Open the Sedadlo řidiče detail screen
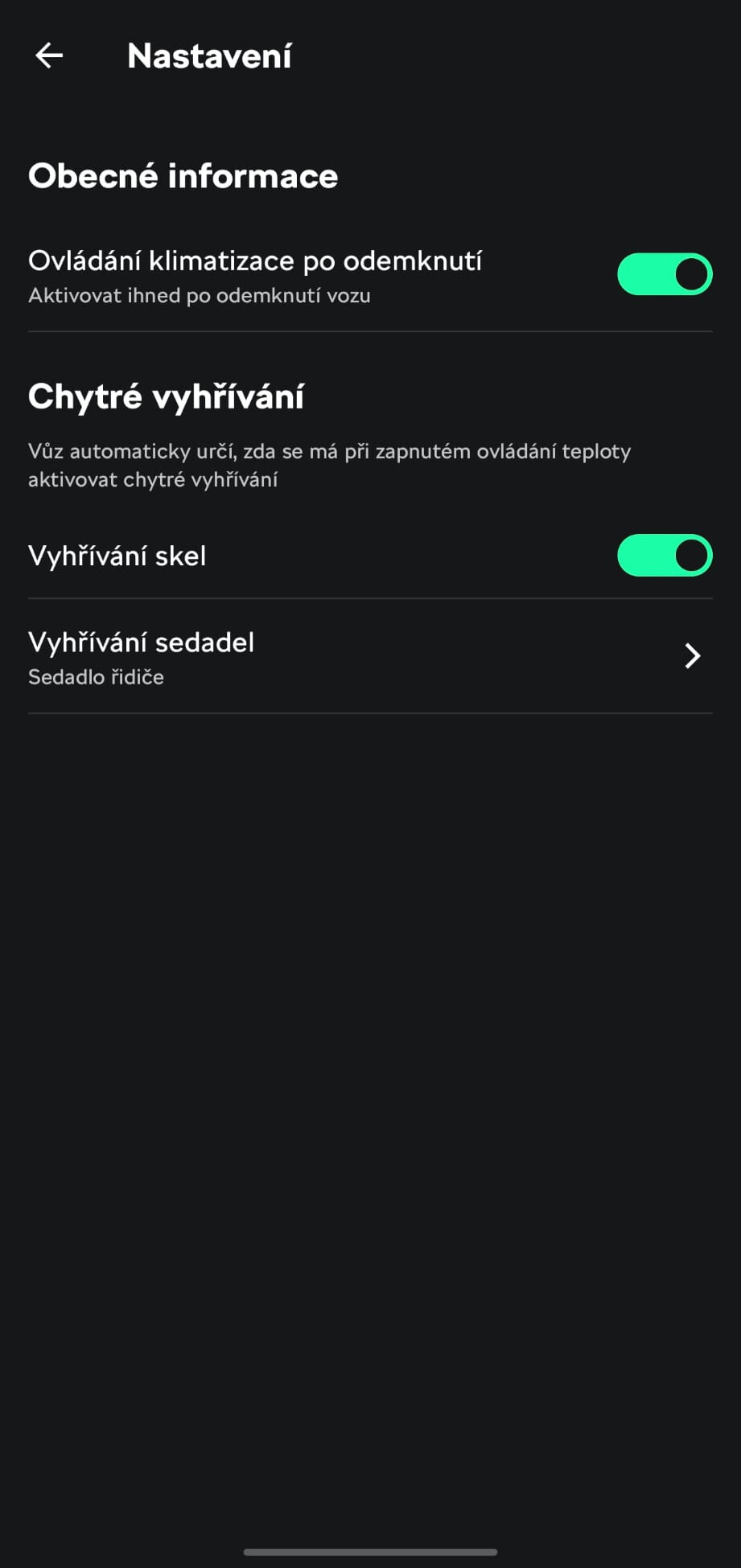Viewport: 741px width, 1568px height. [x=370, y=656]
